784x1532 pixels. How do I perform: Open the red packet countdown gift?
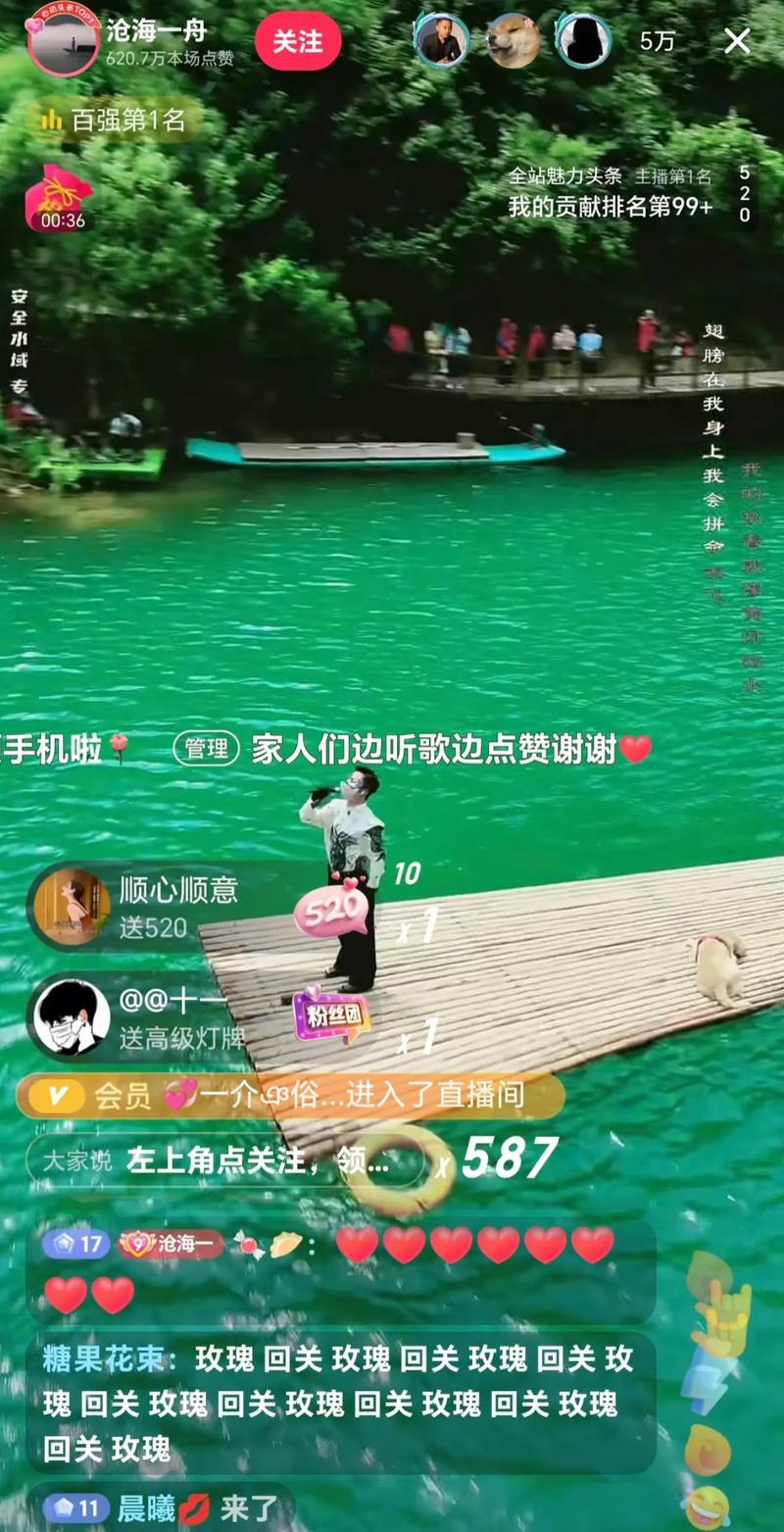tap(61, 198)
